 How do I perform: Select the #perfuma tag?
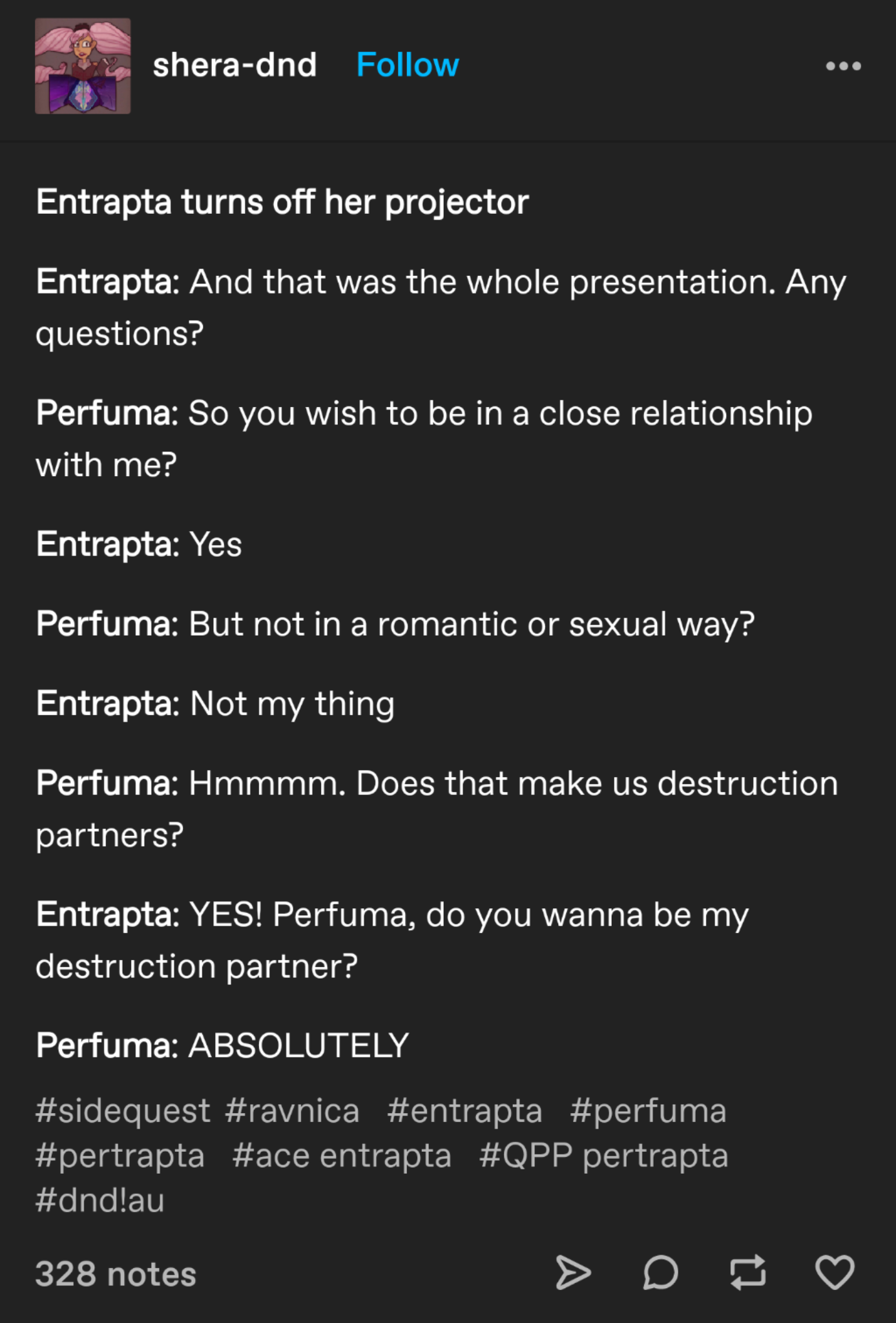[x=648, y=1112]
